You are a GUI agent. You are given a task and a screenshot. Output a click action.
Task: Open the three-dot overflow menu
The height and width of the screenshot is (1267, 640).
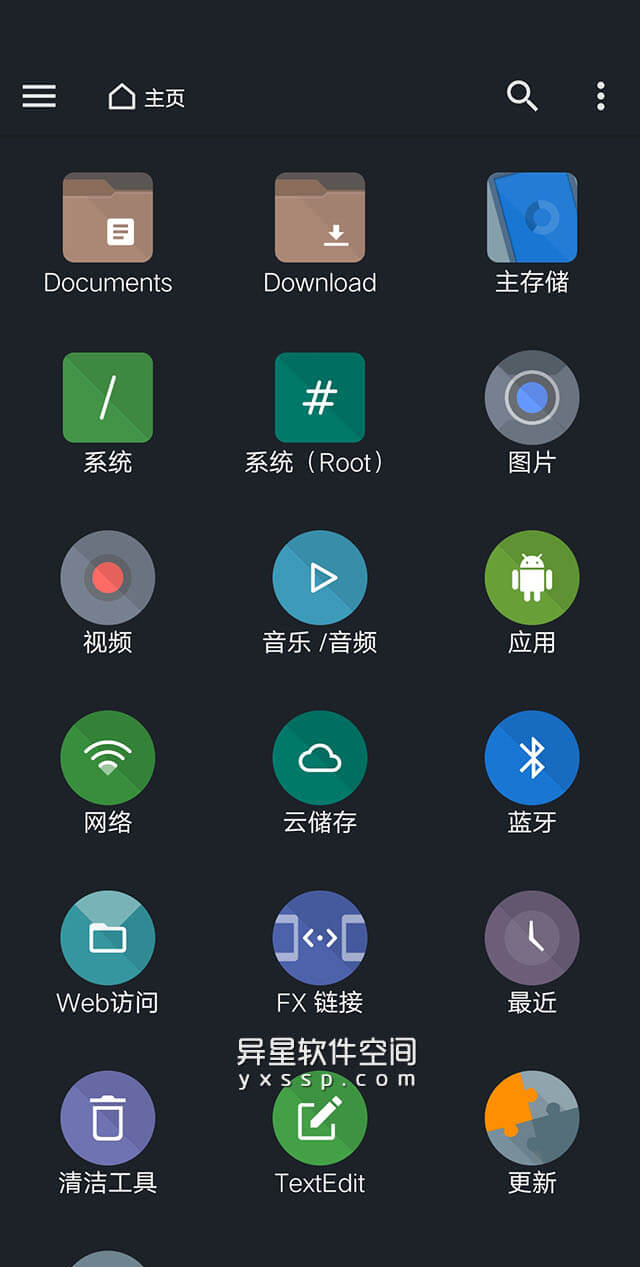coord(600,96)
